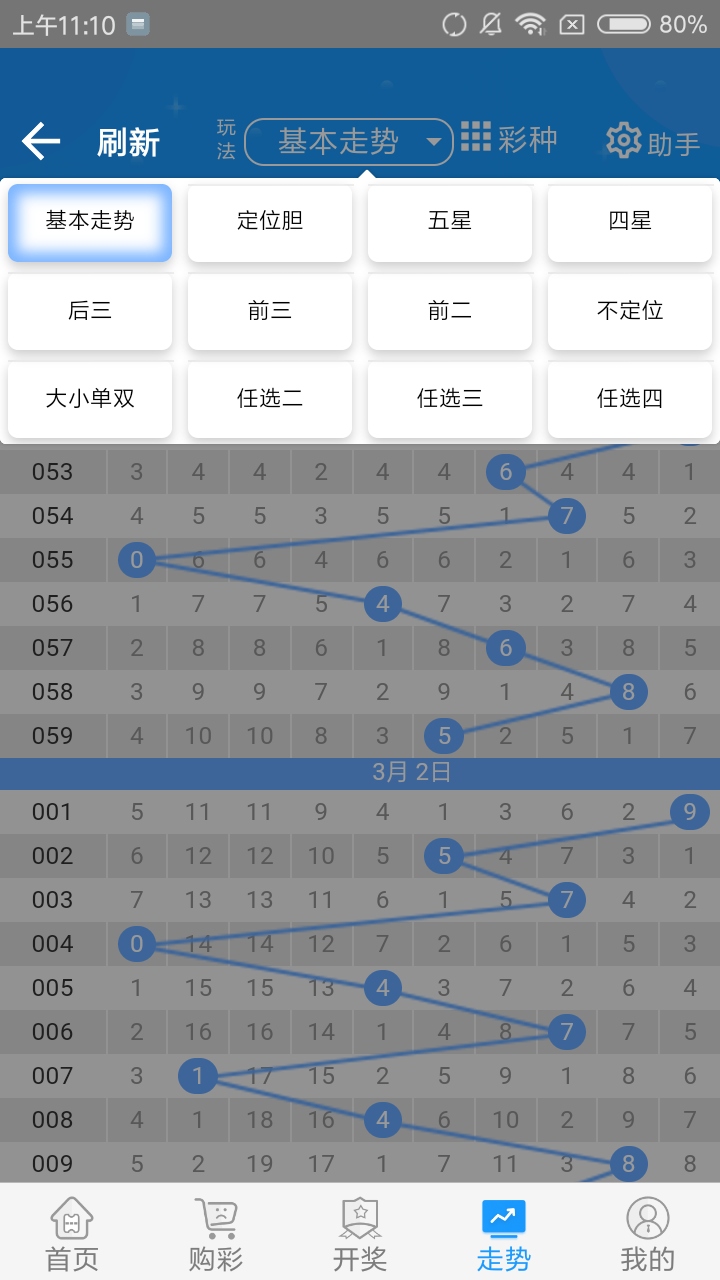Select the 基本走势 play mode option

pyautogui.click(x=89, y=223)
